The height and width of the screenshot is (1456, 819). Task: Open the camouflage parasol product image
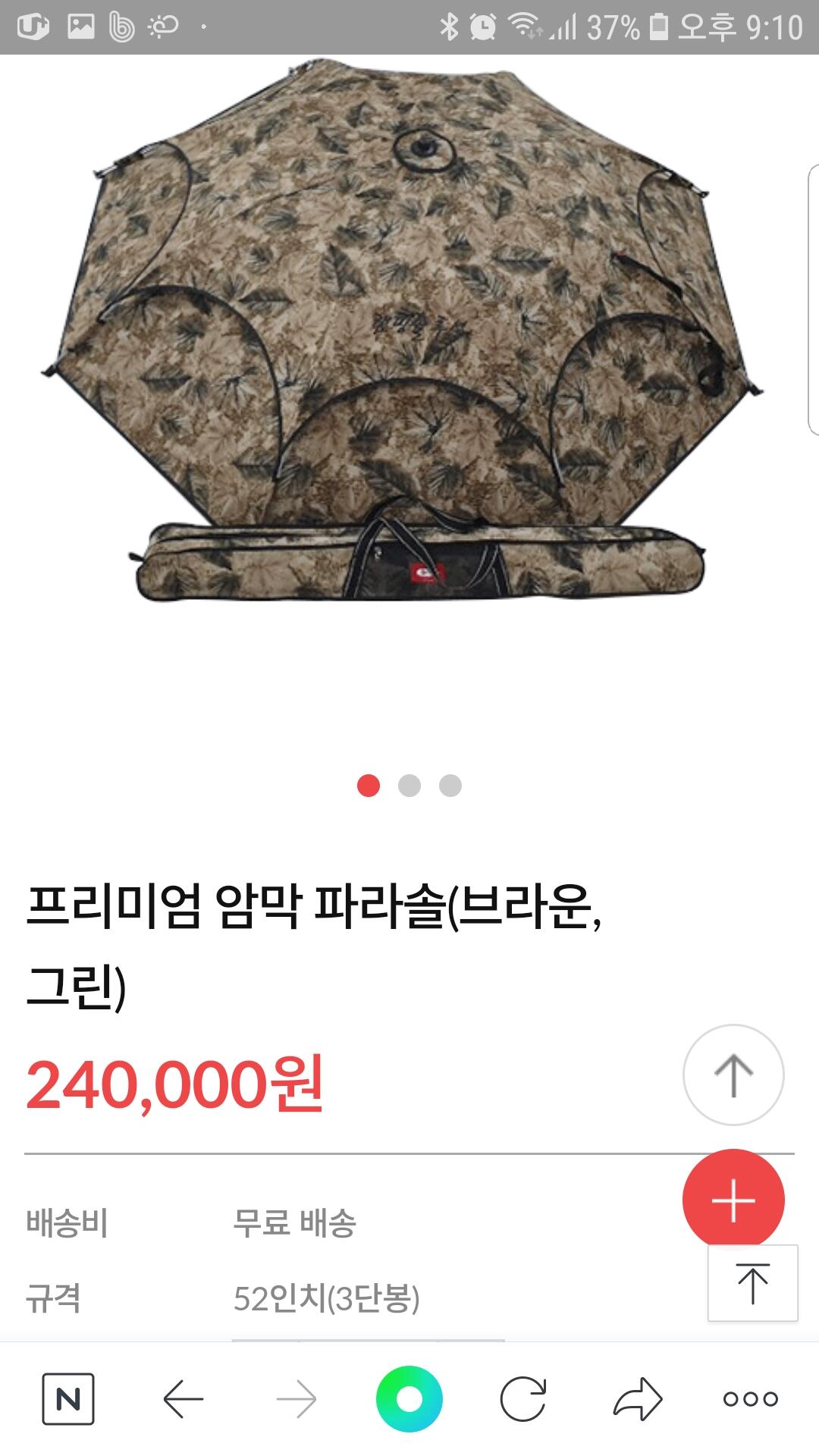pyautogui.click(x=402, y=334)
